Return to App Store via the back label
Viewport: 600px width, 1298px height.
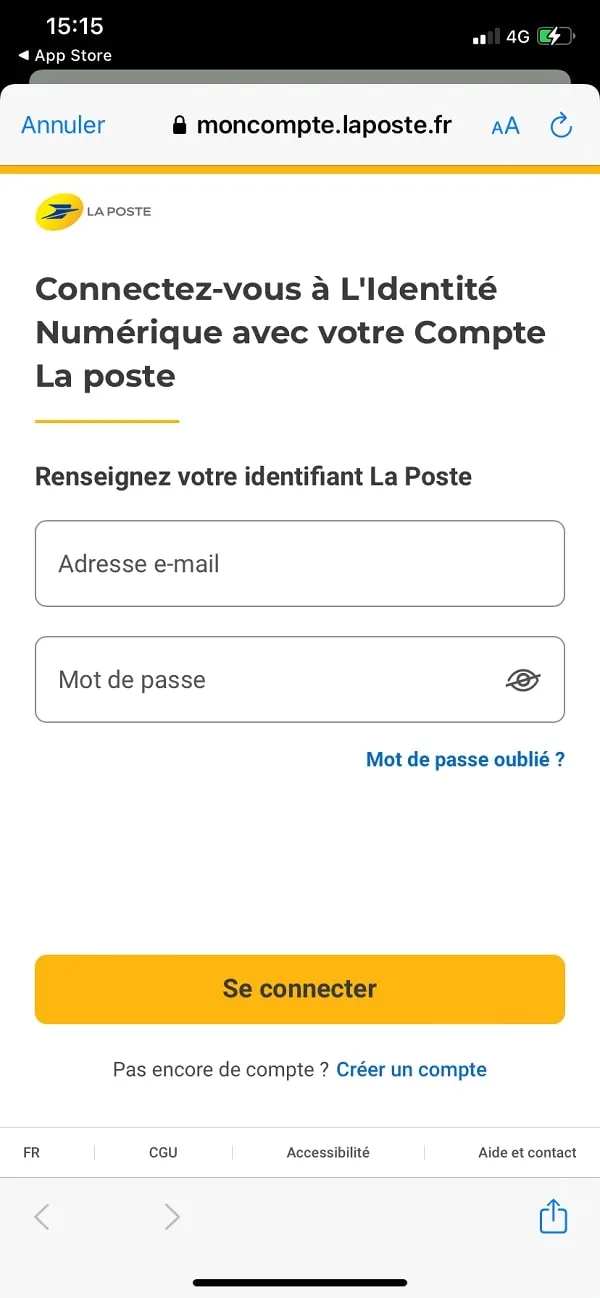click(65, 55)
